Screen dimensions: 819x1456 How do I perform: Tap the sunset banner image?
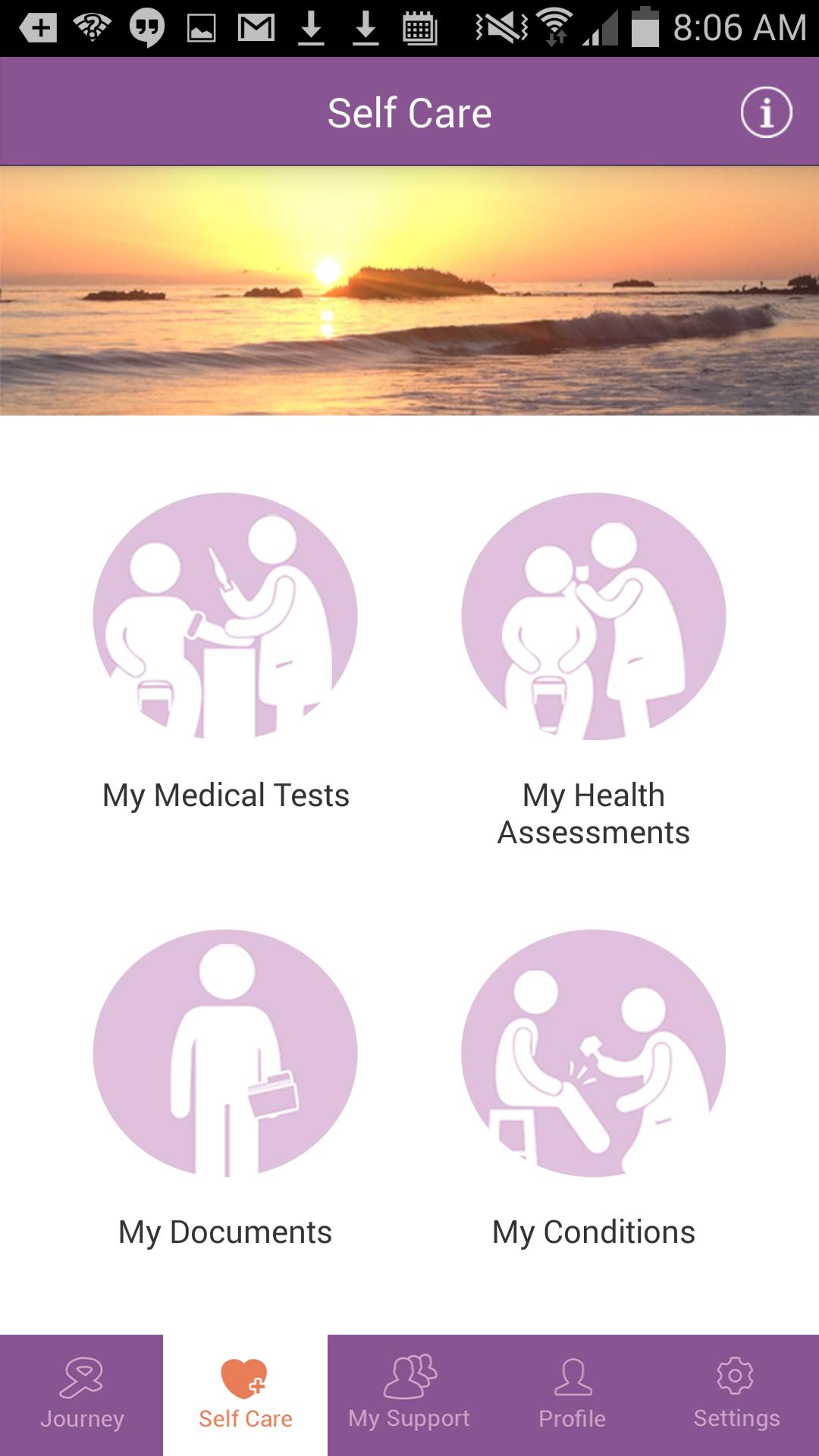pos(409,290)
